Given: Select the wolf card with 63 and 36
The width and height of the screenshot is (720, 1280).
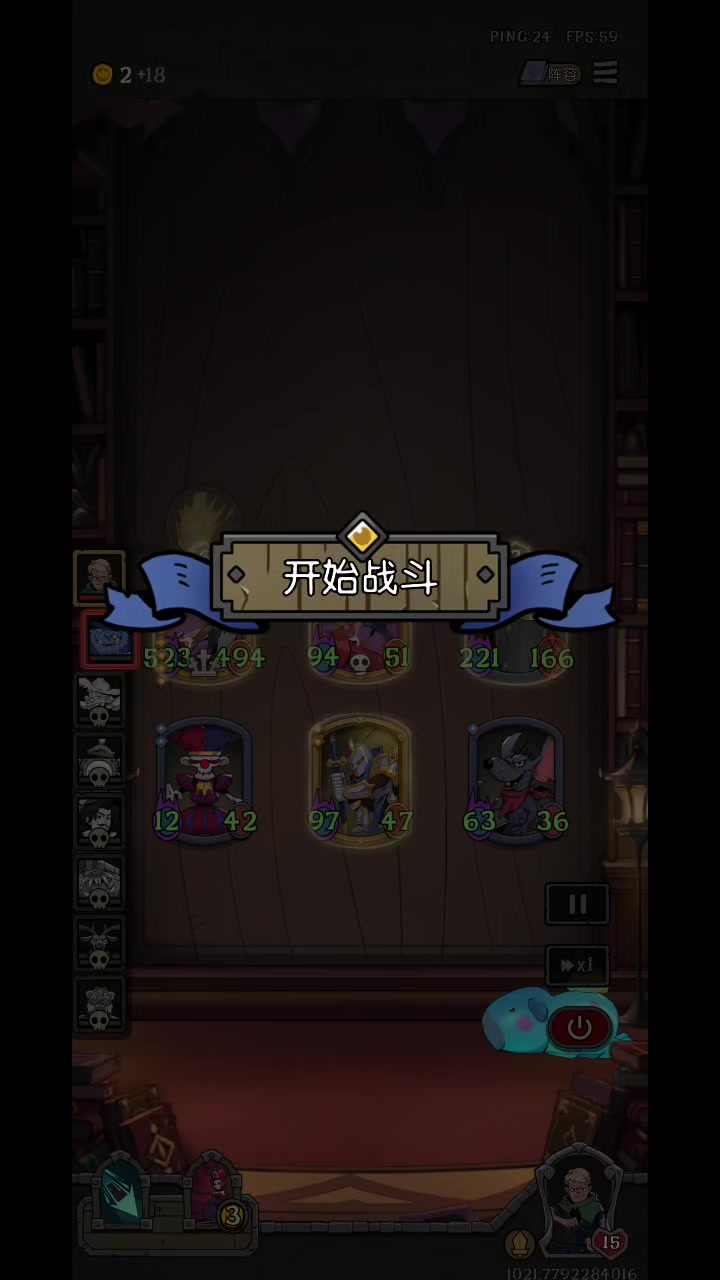Looking at the screenshot, I should coord(516,780).
